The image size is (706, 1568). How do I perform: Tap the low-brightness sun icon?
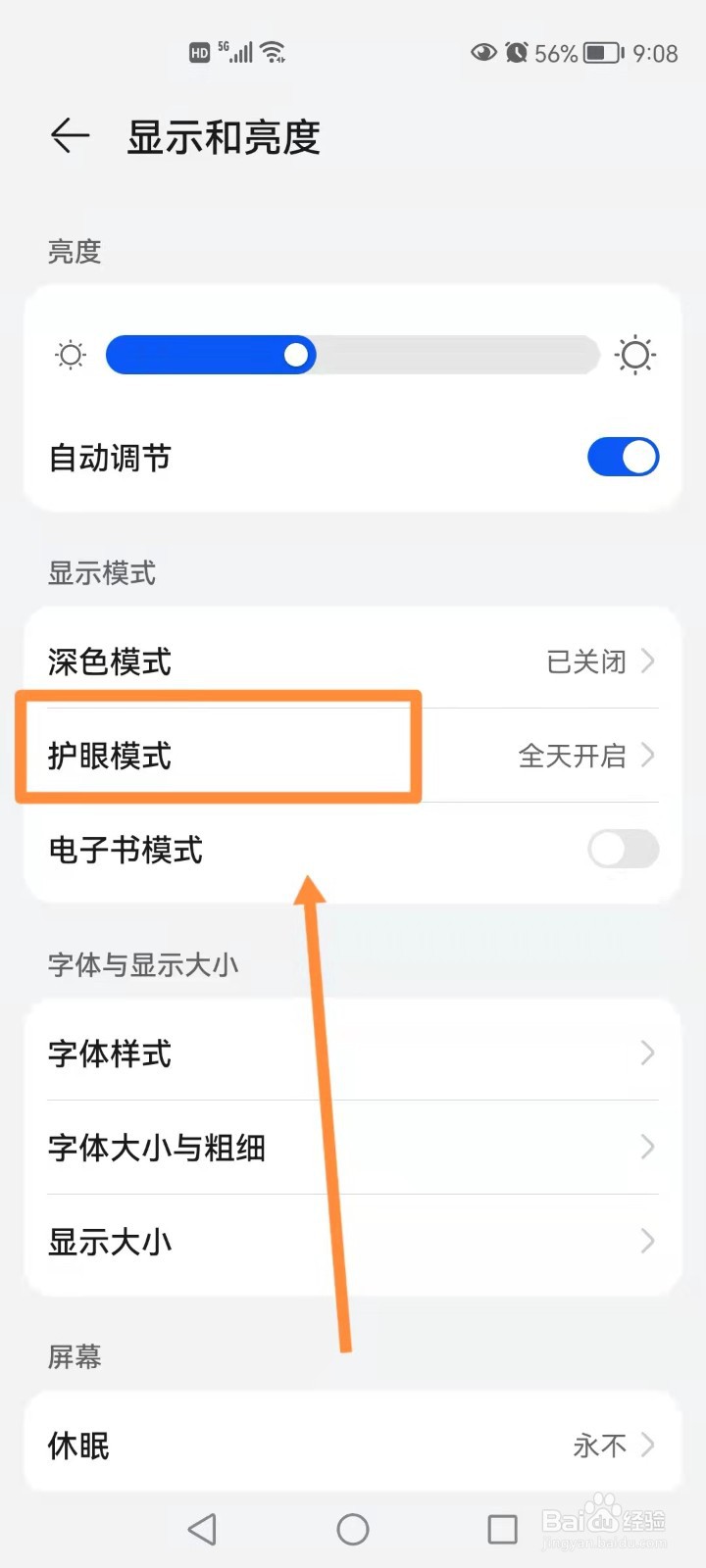tap(69, 355)
